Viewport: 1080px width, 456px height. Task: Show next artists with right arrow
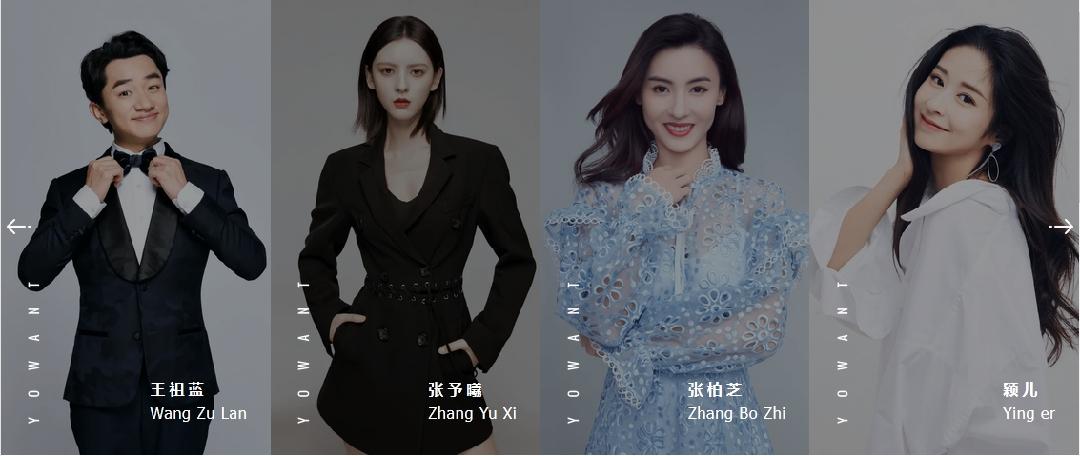(x=1061, y=227)
